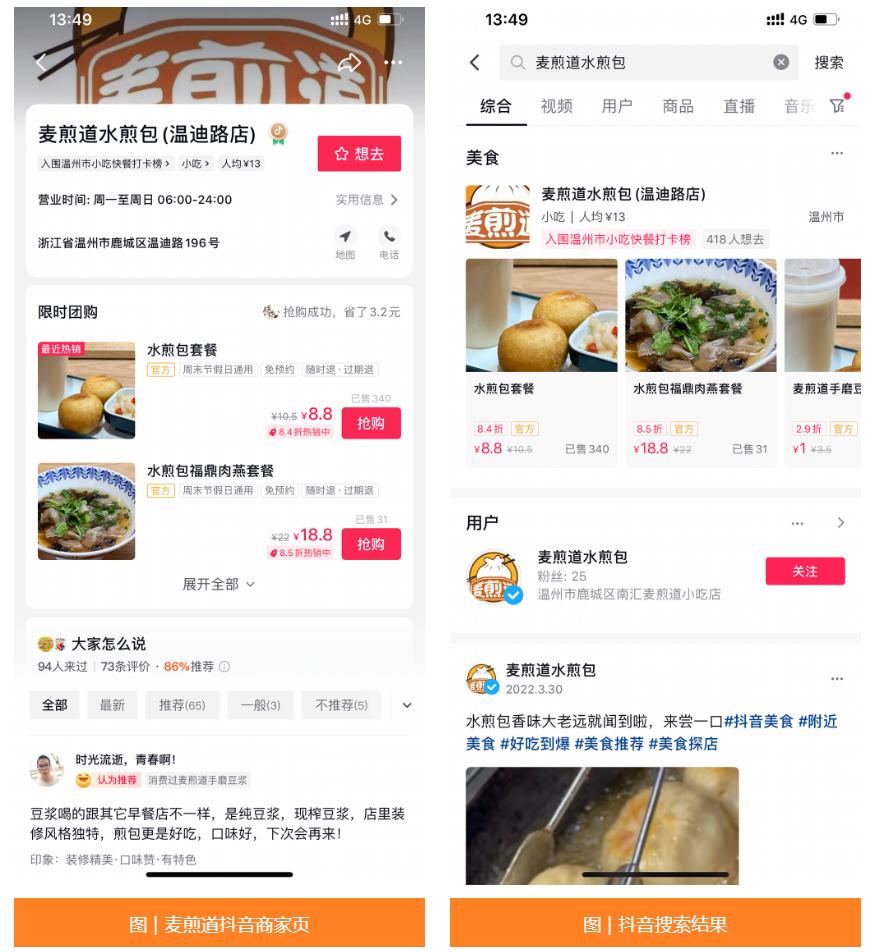Clear the search keyword with the X icon
This screenshot has height=952, width=874.
pos(781,61)
